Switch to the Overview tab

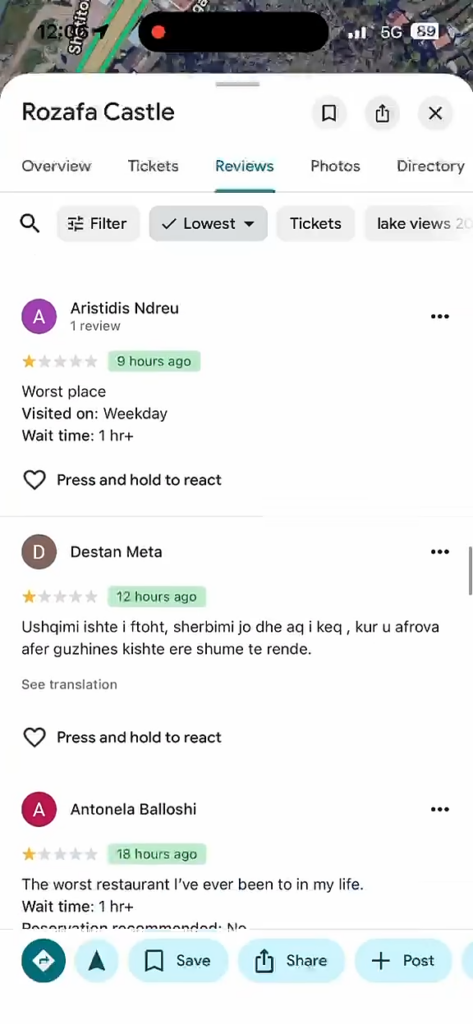point(56,166)
